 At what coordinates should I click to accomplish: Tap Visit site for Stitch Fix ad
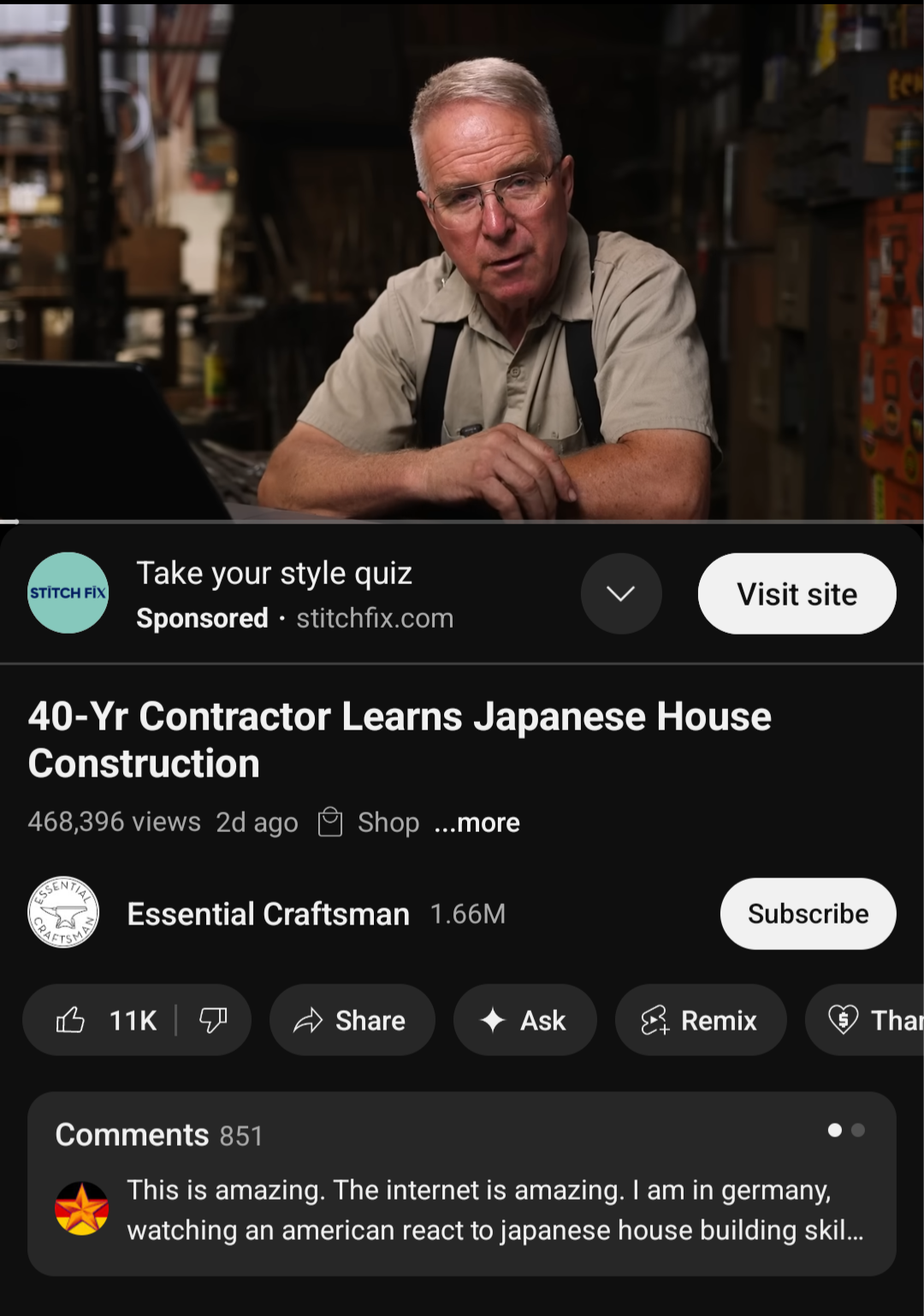click(x=797, y=593)
